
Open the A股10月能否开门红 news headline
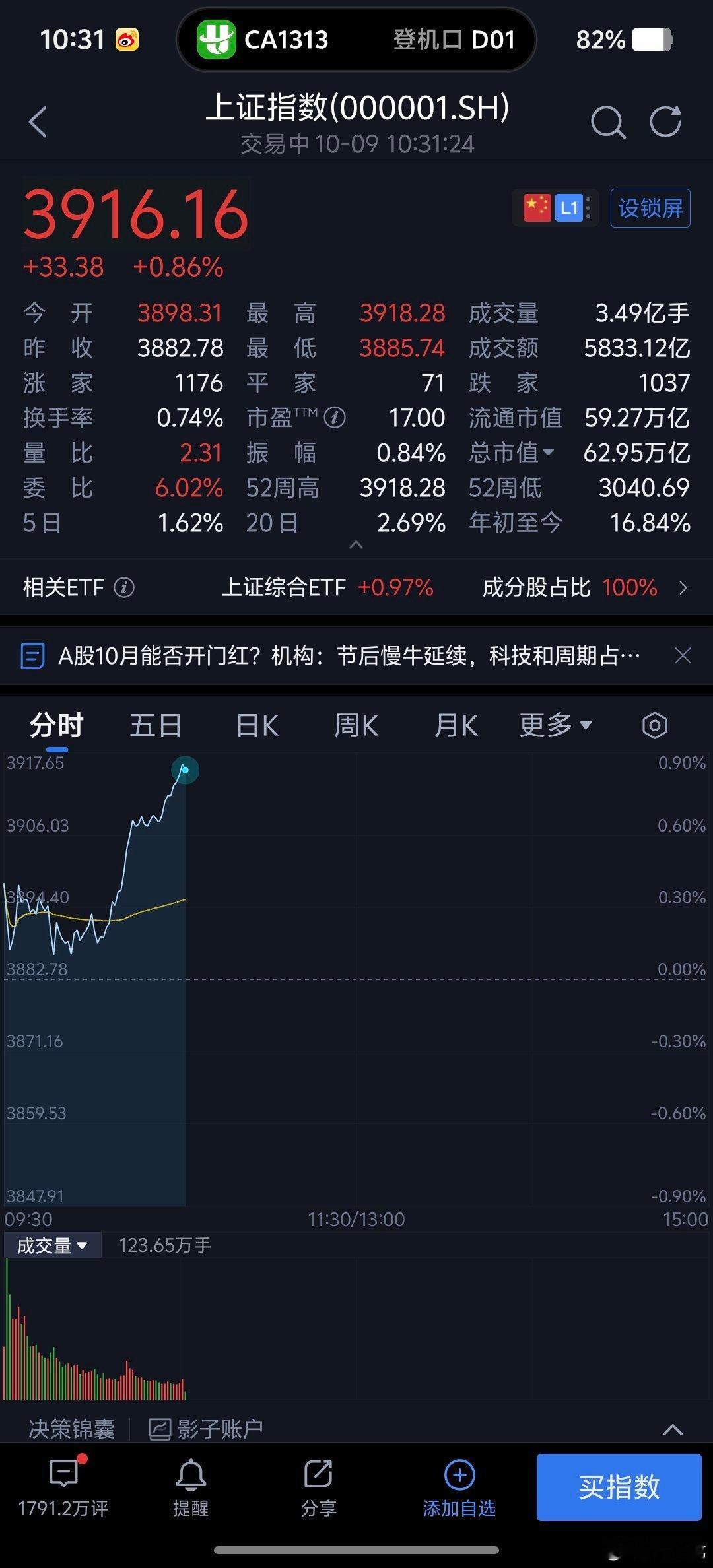[349, 656]
